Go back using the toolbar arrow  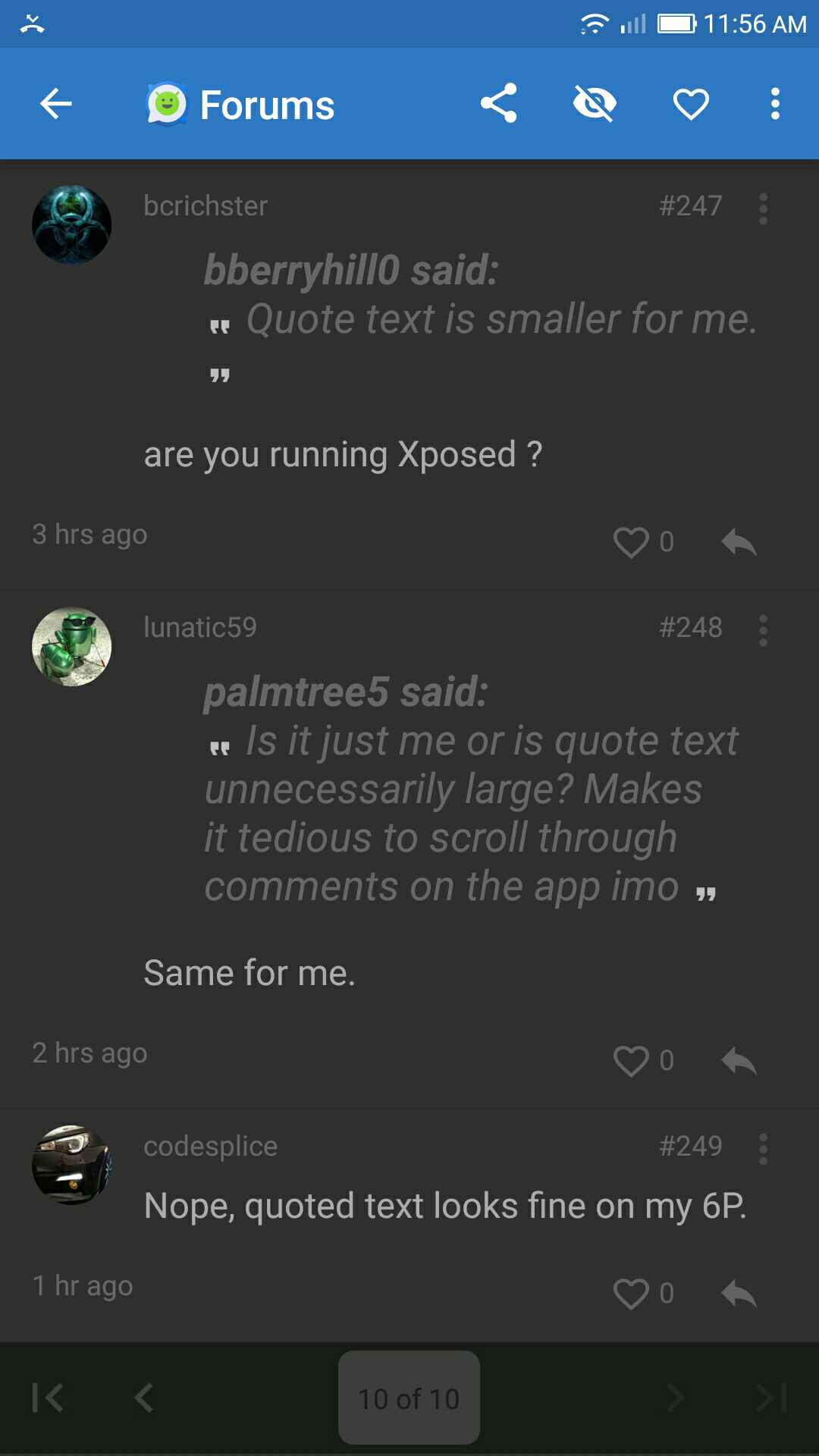pos(55,104)
